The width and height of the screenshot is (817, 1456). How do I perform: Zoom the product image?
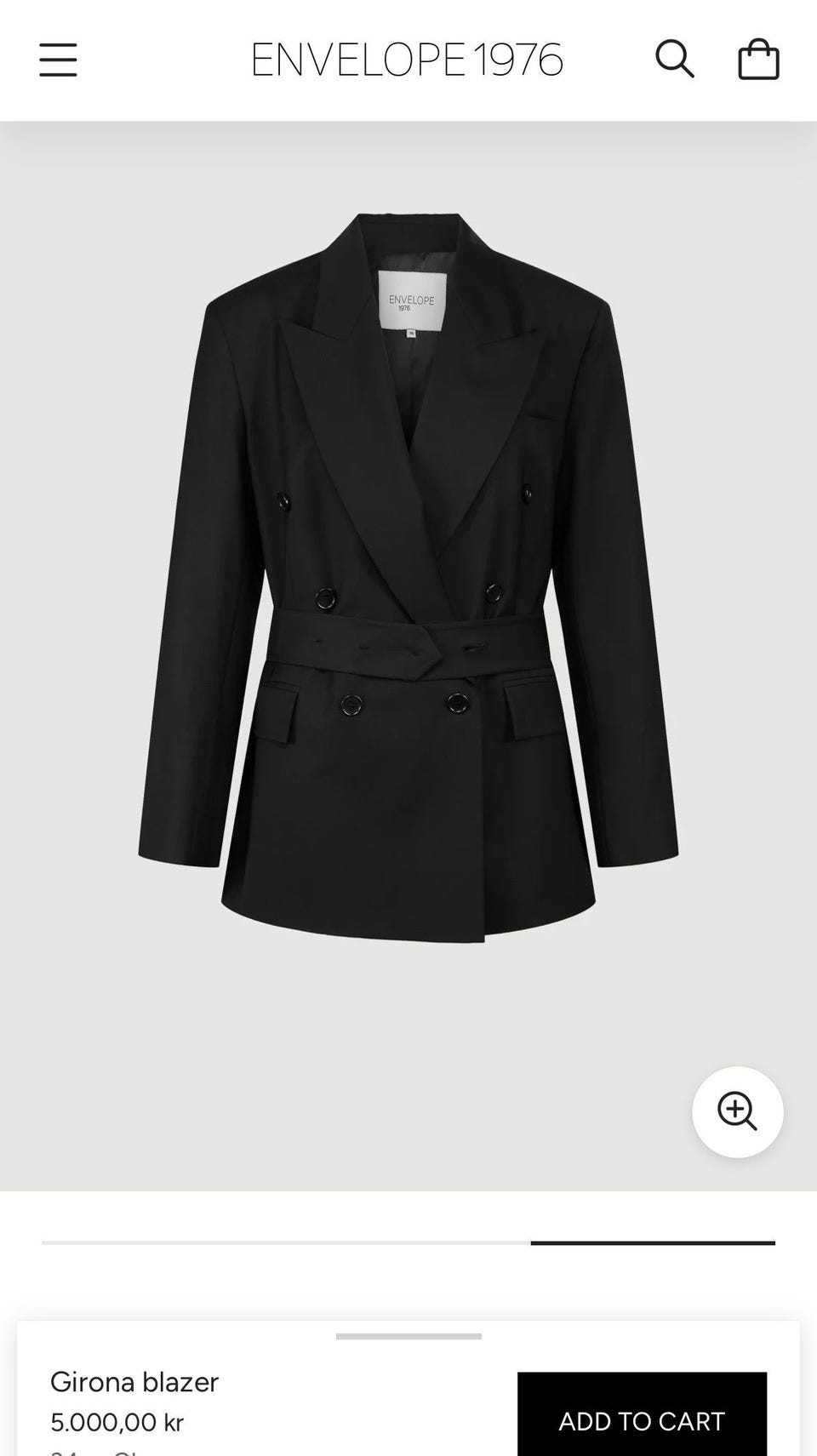pyautogui.click(x=738, y=1111)
